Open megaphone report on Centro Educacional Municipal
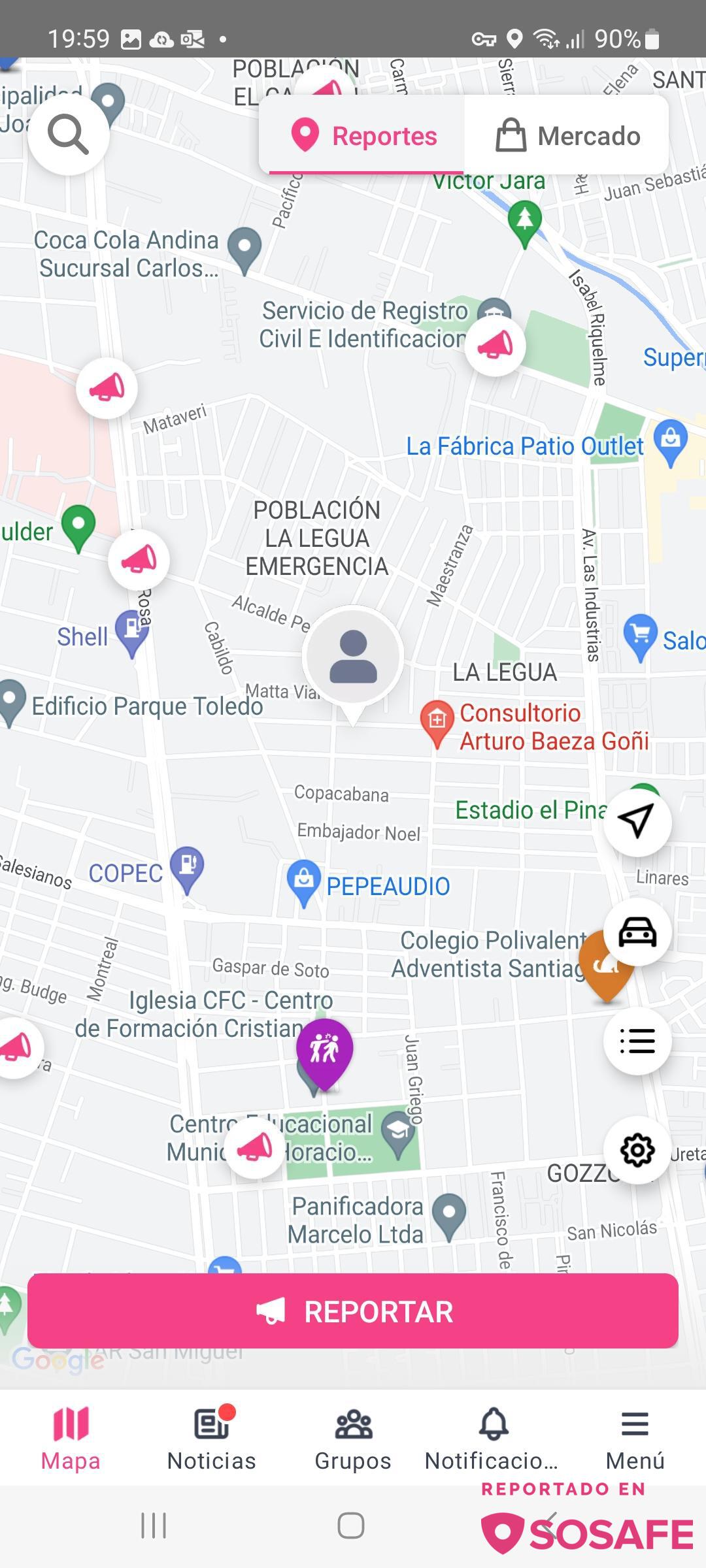This screenshot has width=706, height=1568. point(254,1148)
